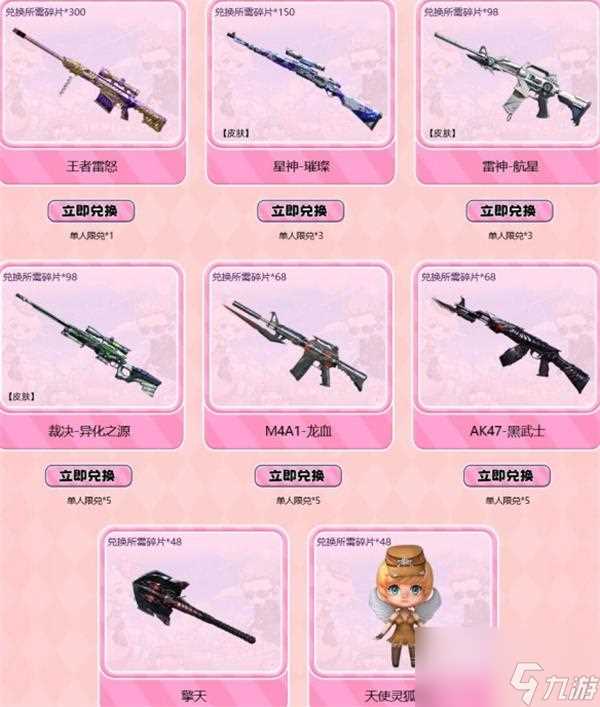Tap 立即兑换 under 星神-璀璨

coord(300,211)
